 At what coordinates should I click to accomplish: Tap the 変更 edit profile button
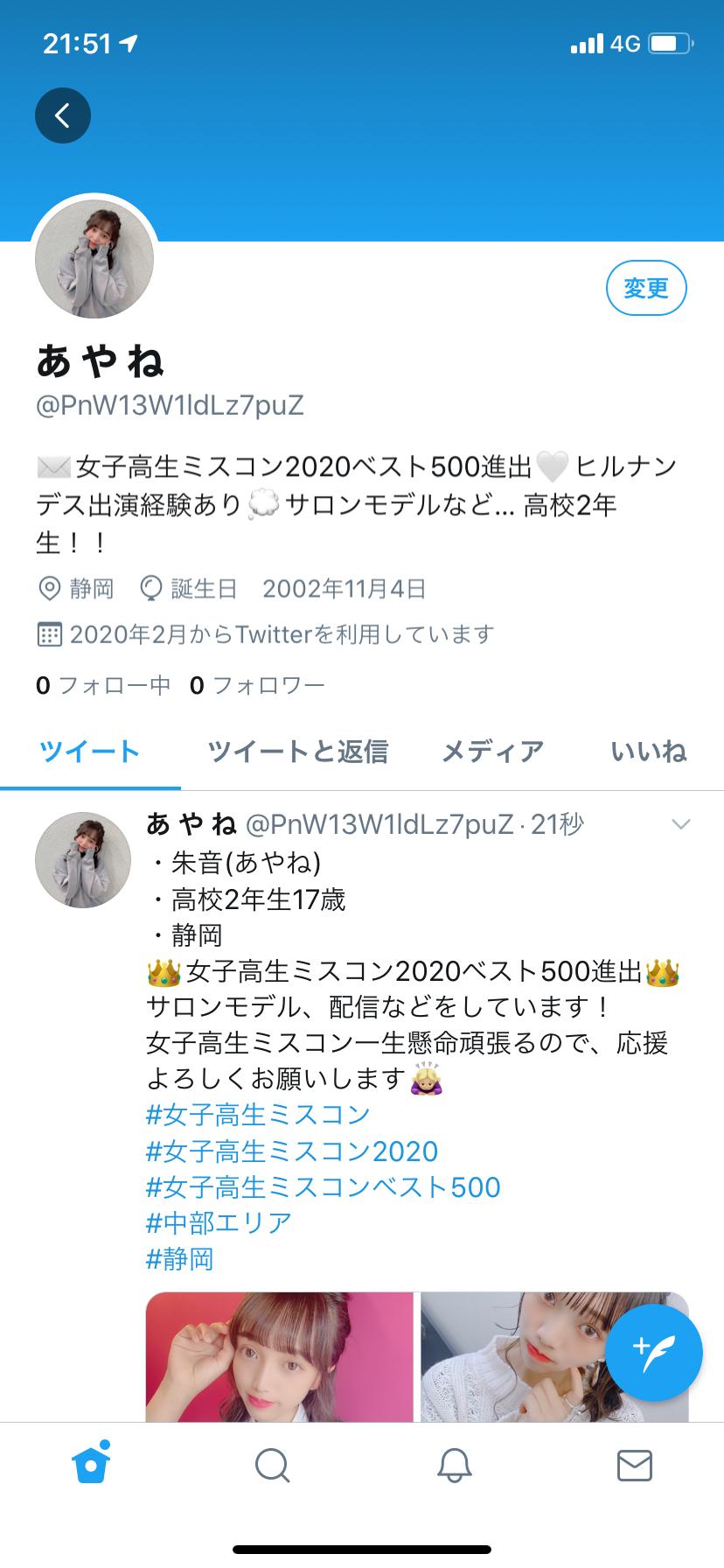click(646, 288)
